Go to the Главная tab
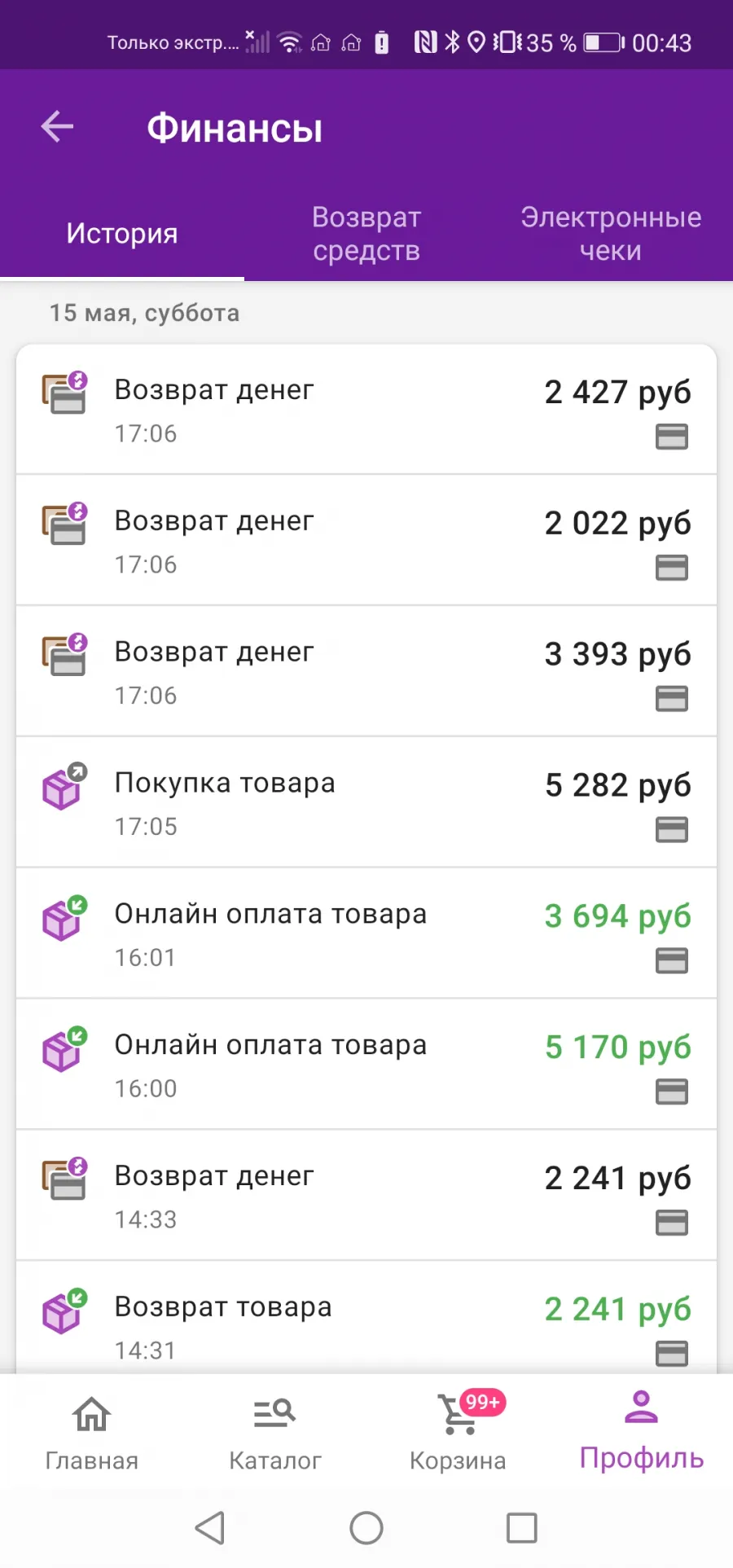The height and width of the screenshot is (1568, 733). pos(91,1432)
